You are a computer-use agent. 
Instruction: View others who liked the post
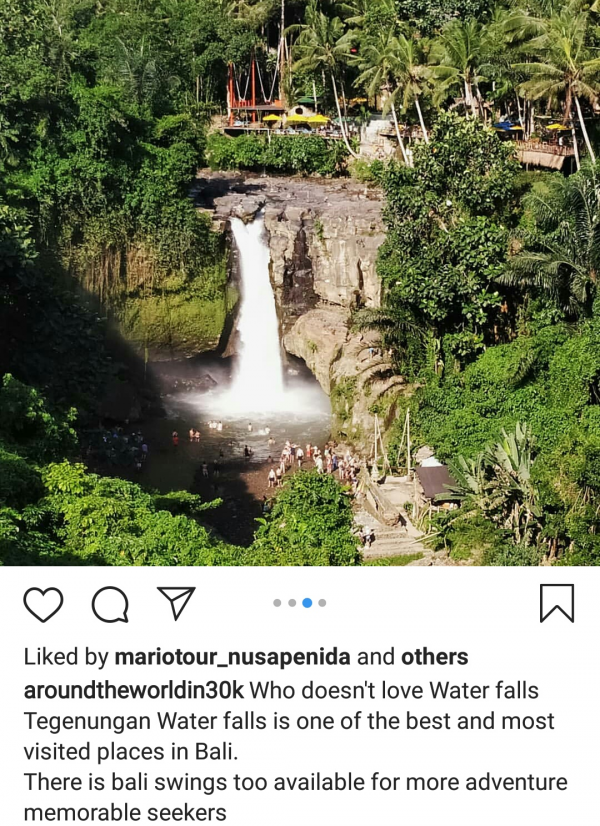point(434,657)
